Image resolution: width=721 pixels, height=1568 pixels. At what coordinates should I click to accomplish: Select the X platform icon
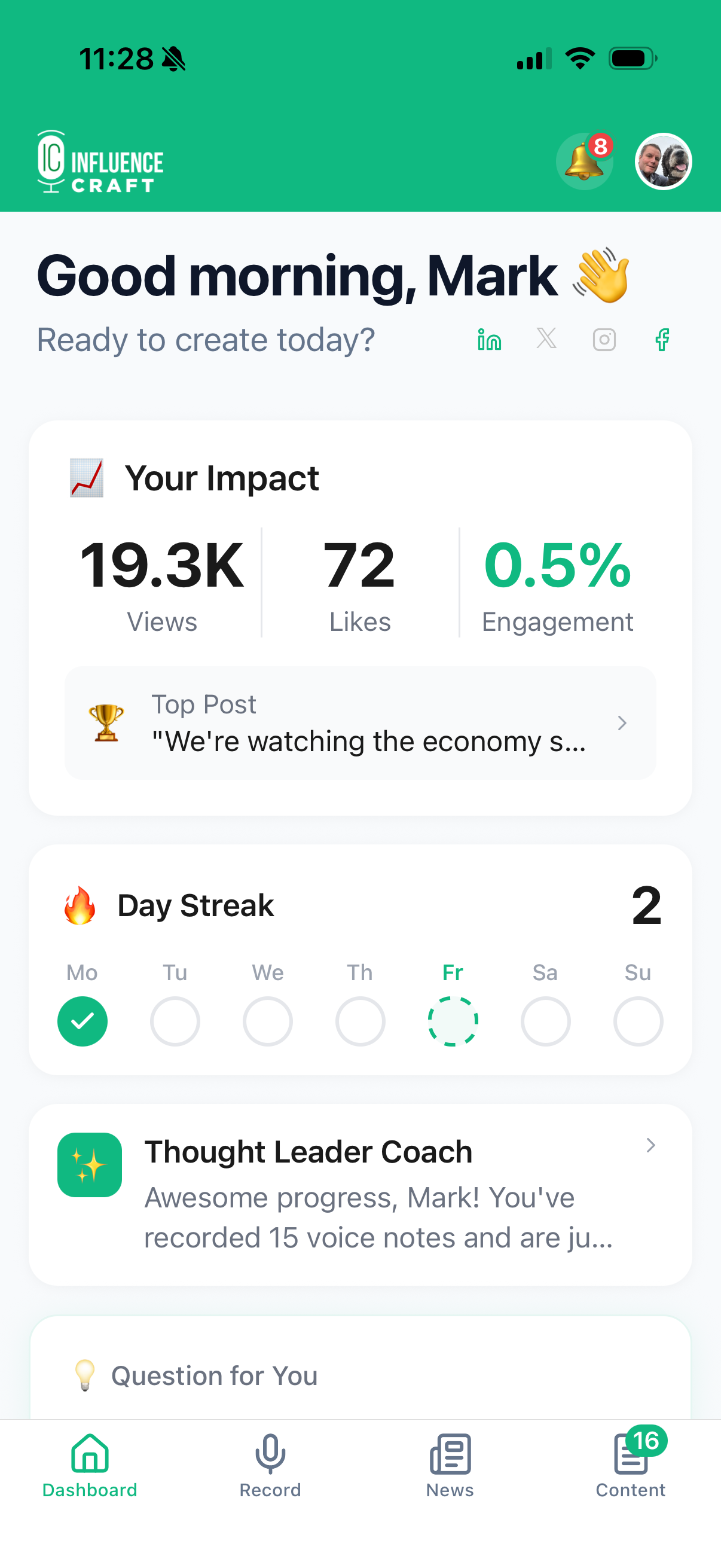click(546, 338)
